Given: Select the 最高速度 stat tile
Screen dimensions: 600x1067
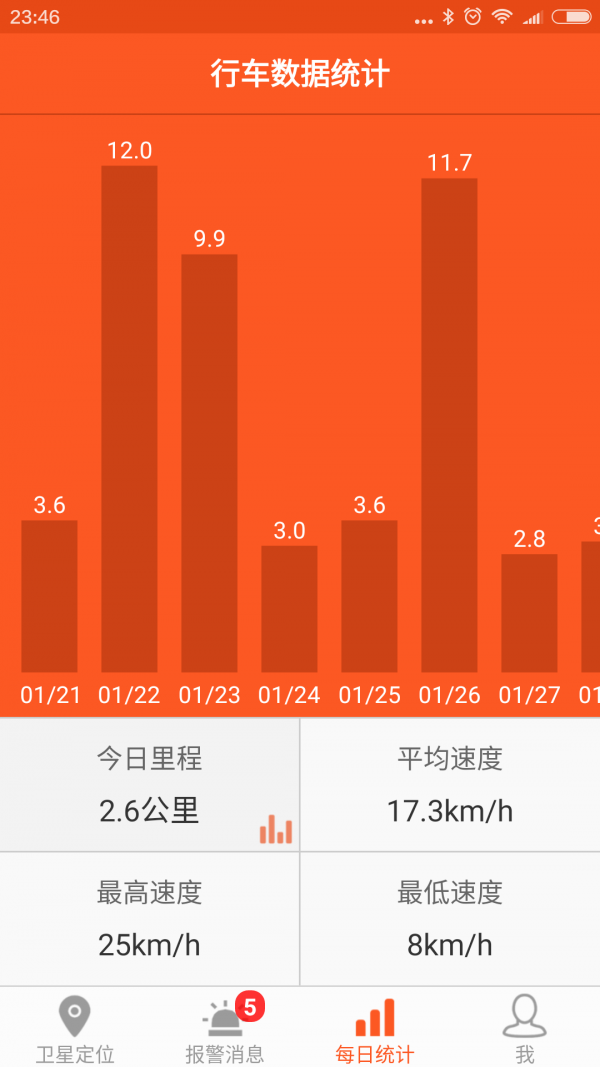Looking at the screenshot, I should coord(149,919).
